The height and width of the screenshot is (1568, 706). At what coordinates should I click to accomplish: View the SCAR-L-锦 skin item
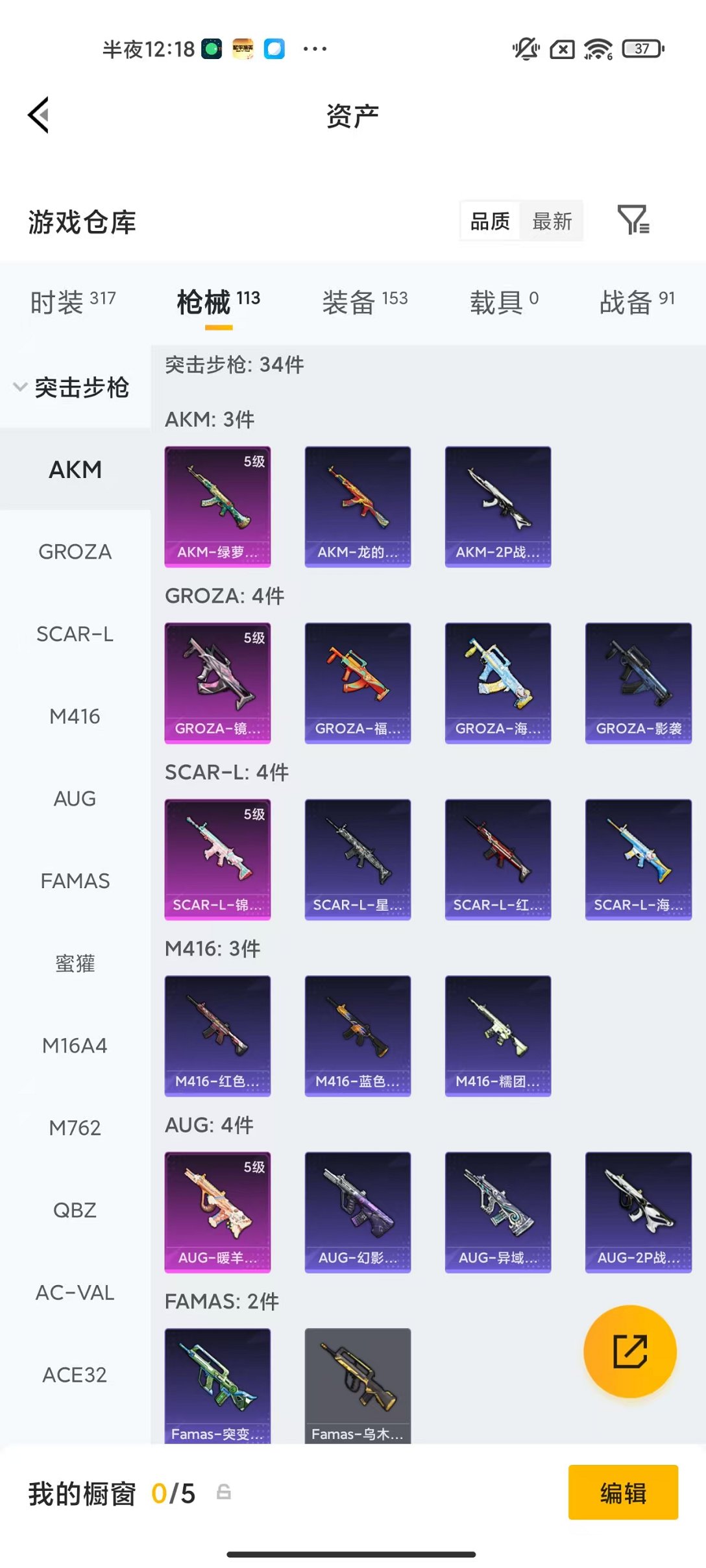[217, 859]
